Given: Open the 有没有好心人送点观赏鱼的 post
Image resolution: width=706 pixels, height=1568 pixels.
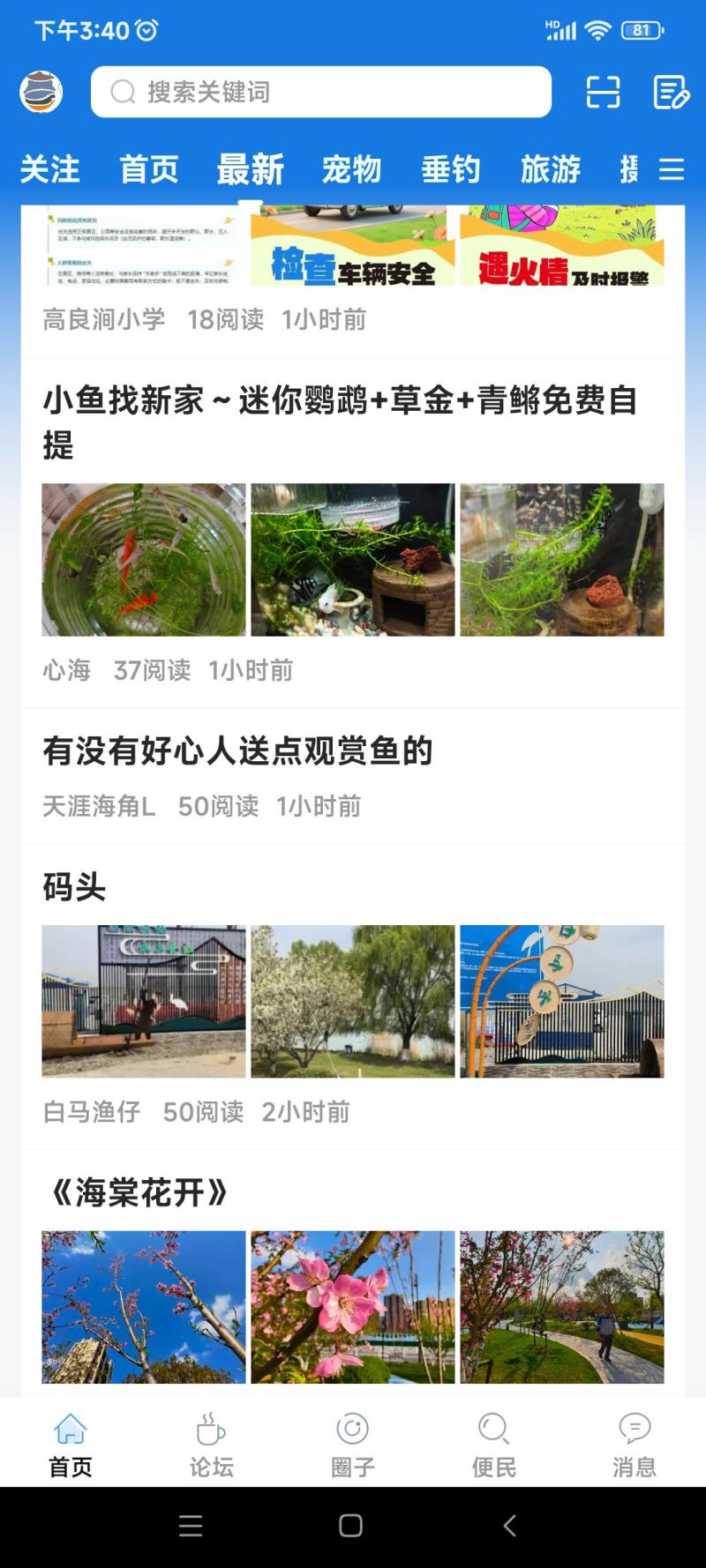Looking at the screenshot, I should click(x=238, y=751).
